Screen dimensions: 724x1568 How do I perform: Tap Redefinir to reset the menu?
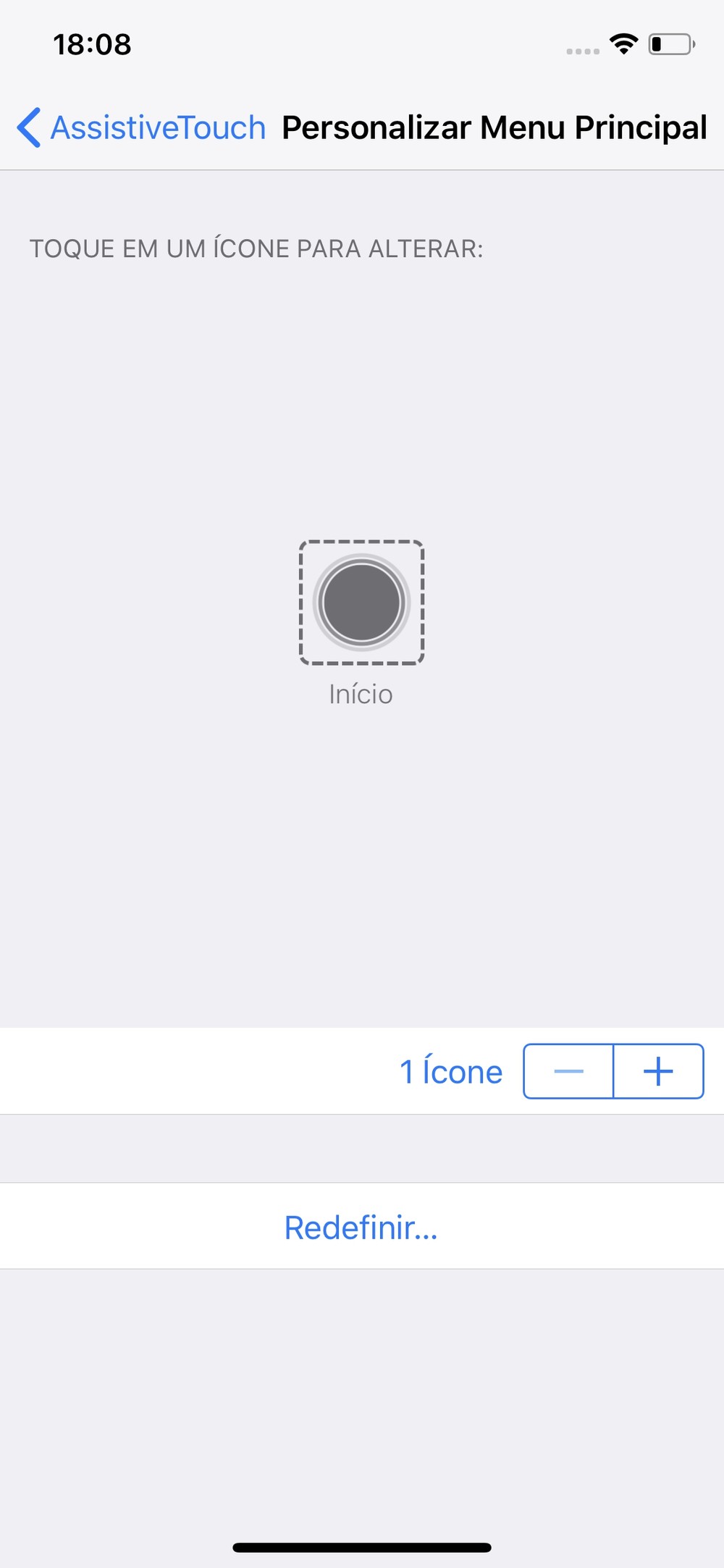[x=361, y=1228]
